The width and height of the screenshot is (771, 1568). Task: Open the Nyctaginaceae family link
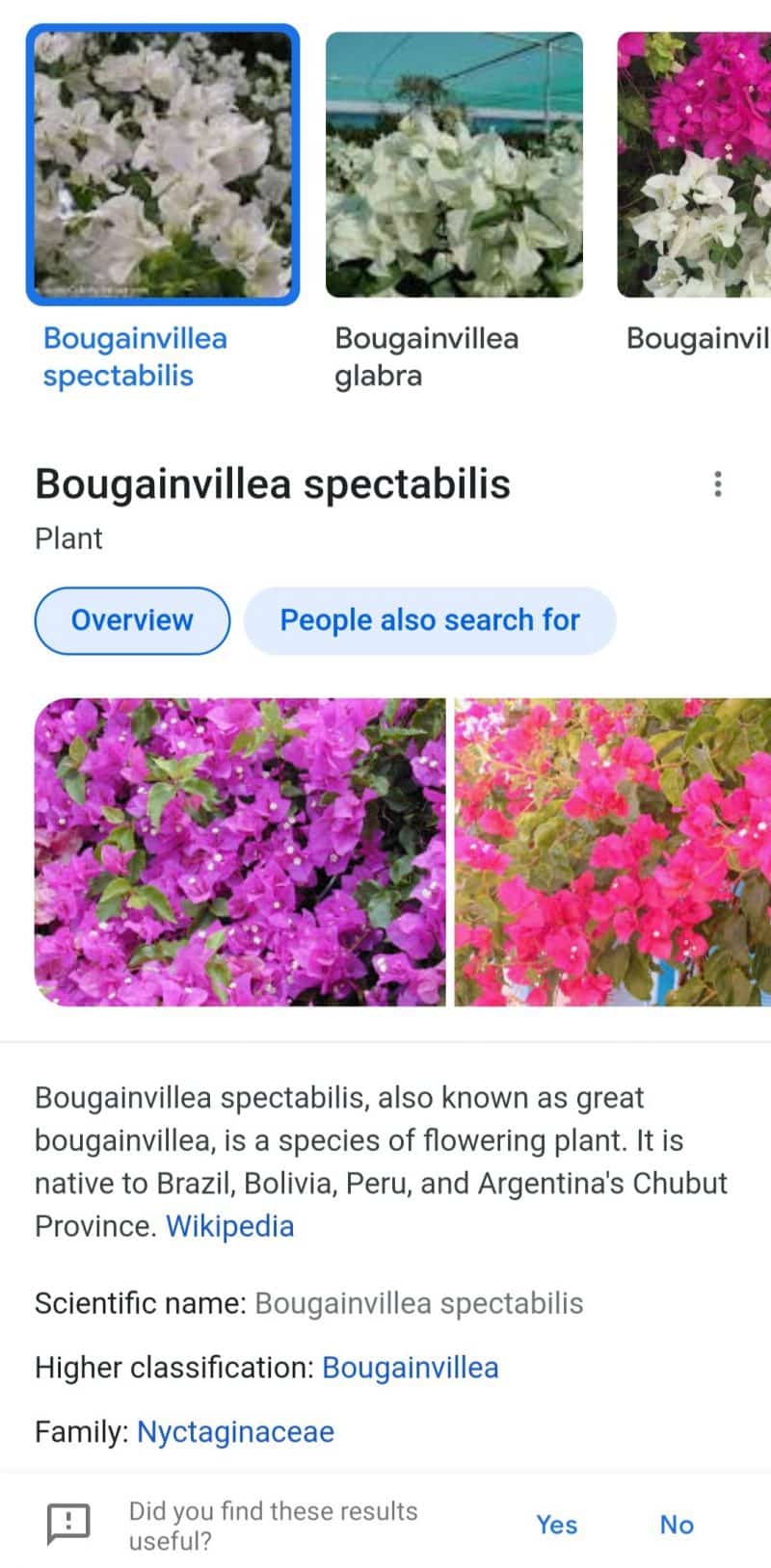coord(235,1431)
